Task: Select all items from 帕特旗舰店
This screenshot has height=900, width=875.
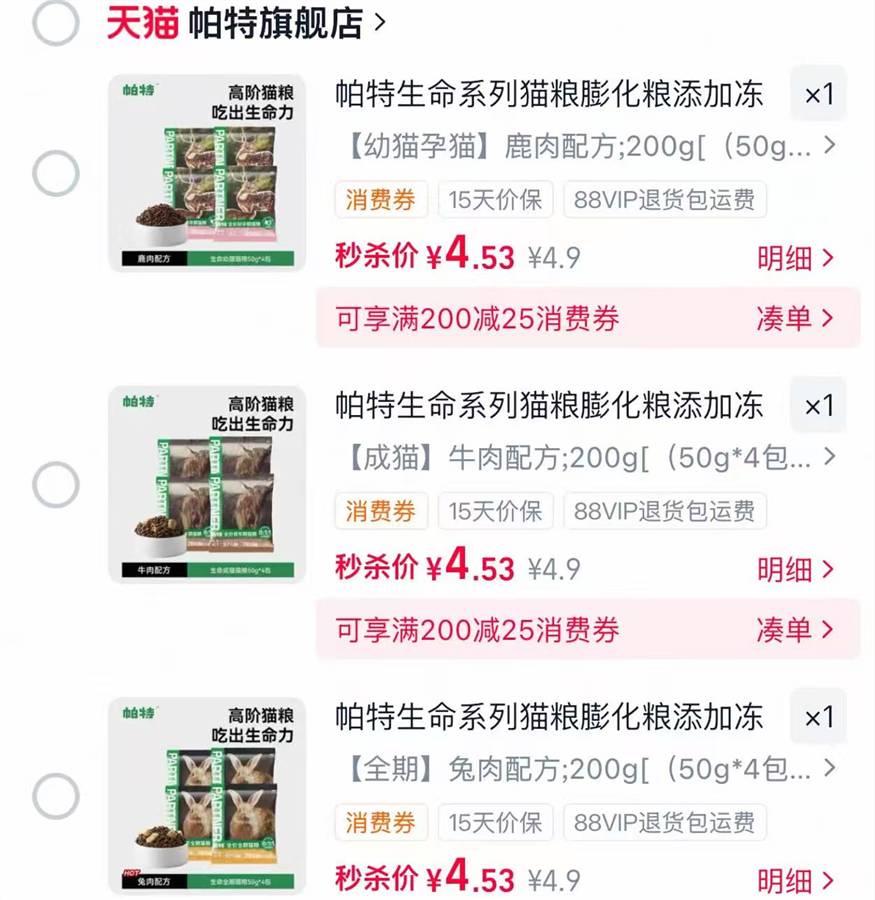Action: pyautogui.click(x=56, y=22)
